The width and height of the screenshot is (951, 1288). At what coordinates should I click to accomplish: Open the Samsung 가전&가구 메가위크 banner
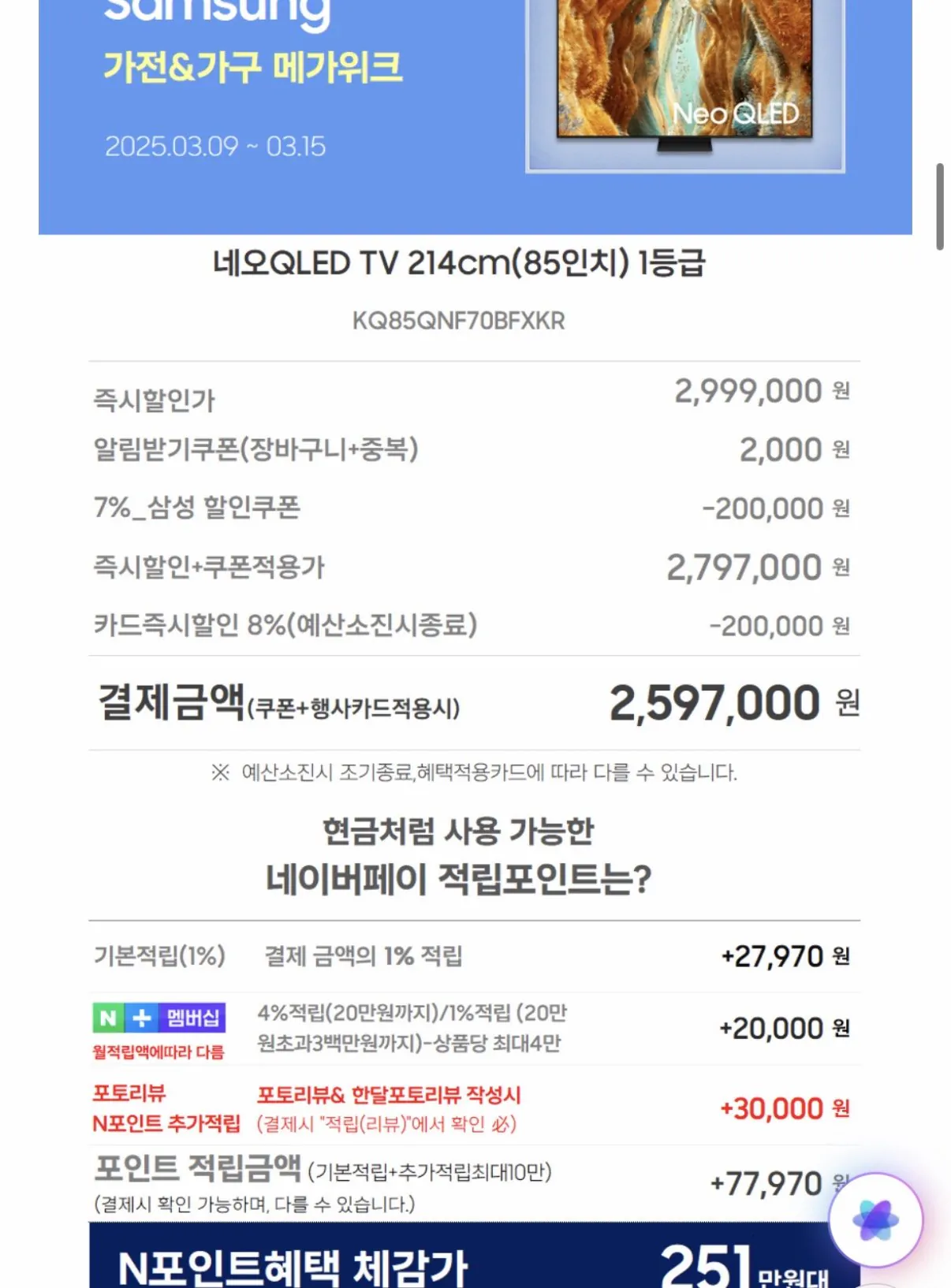coord(252,67)
